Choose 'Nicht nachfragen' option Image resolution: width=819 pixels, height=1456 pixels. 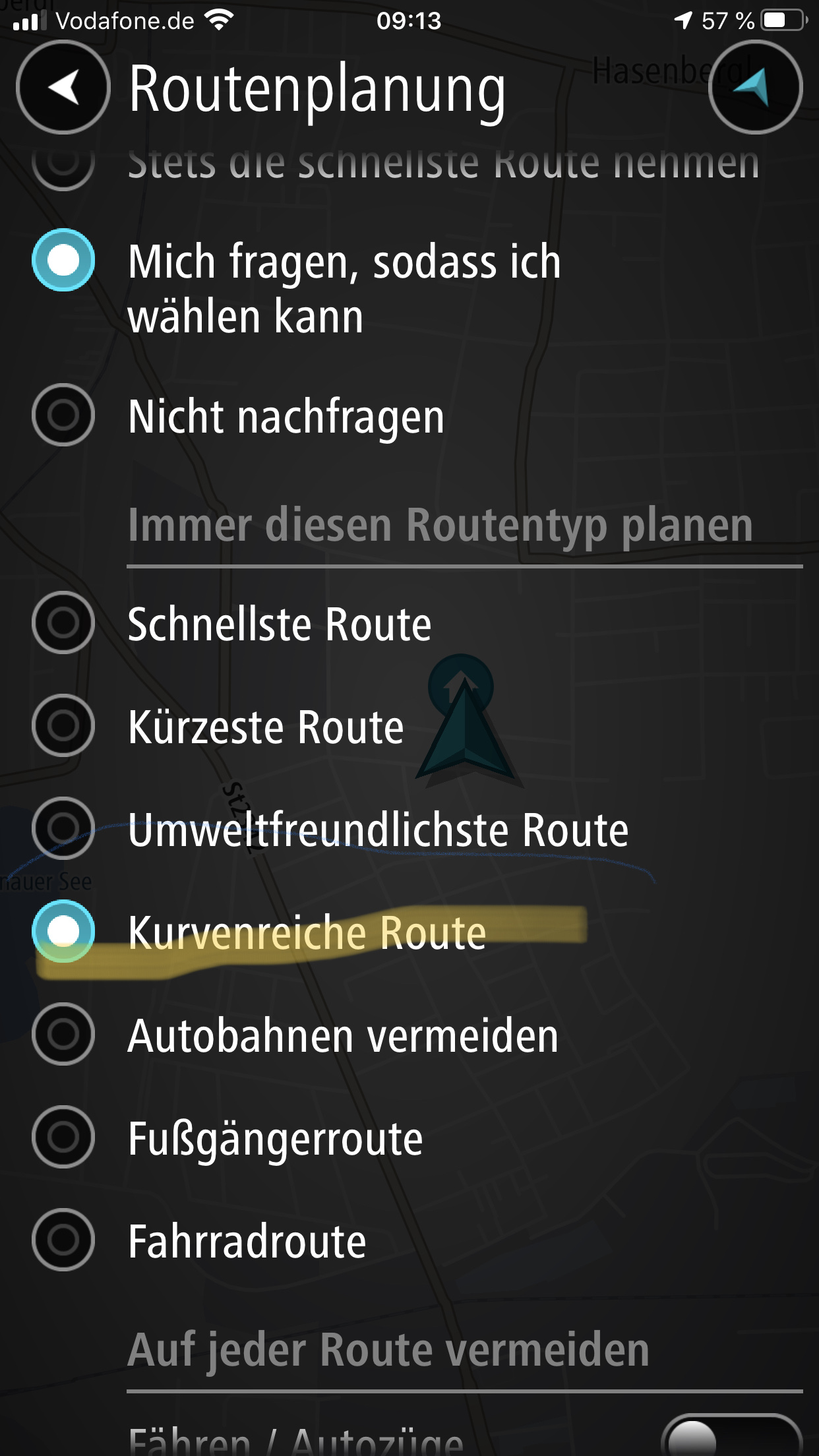63,415
